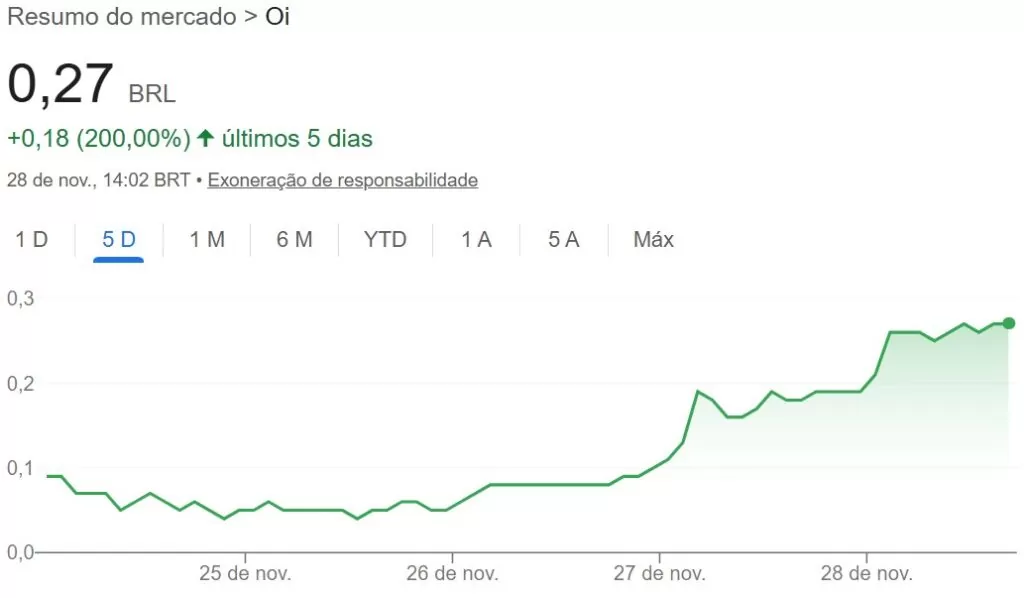The height and width of the screenshot is (598, 1024).
Task: Switch to the Máx range
Action: 653,240
